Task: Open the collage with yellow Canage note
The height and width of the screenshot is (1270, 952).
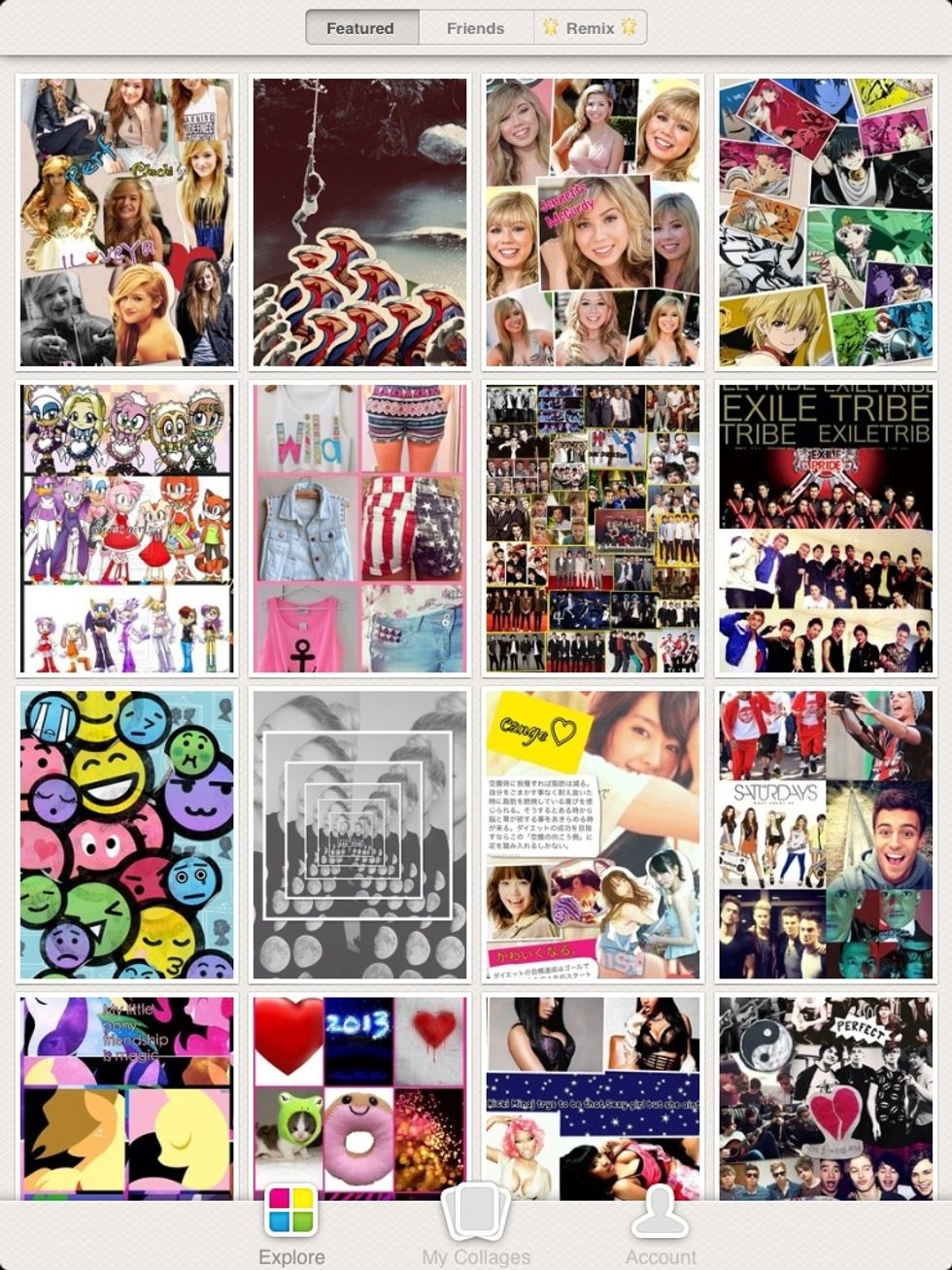Action: [x=593, y=835]
